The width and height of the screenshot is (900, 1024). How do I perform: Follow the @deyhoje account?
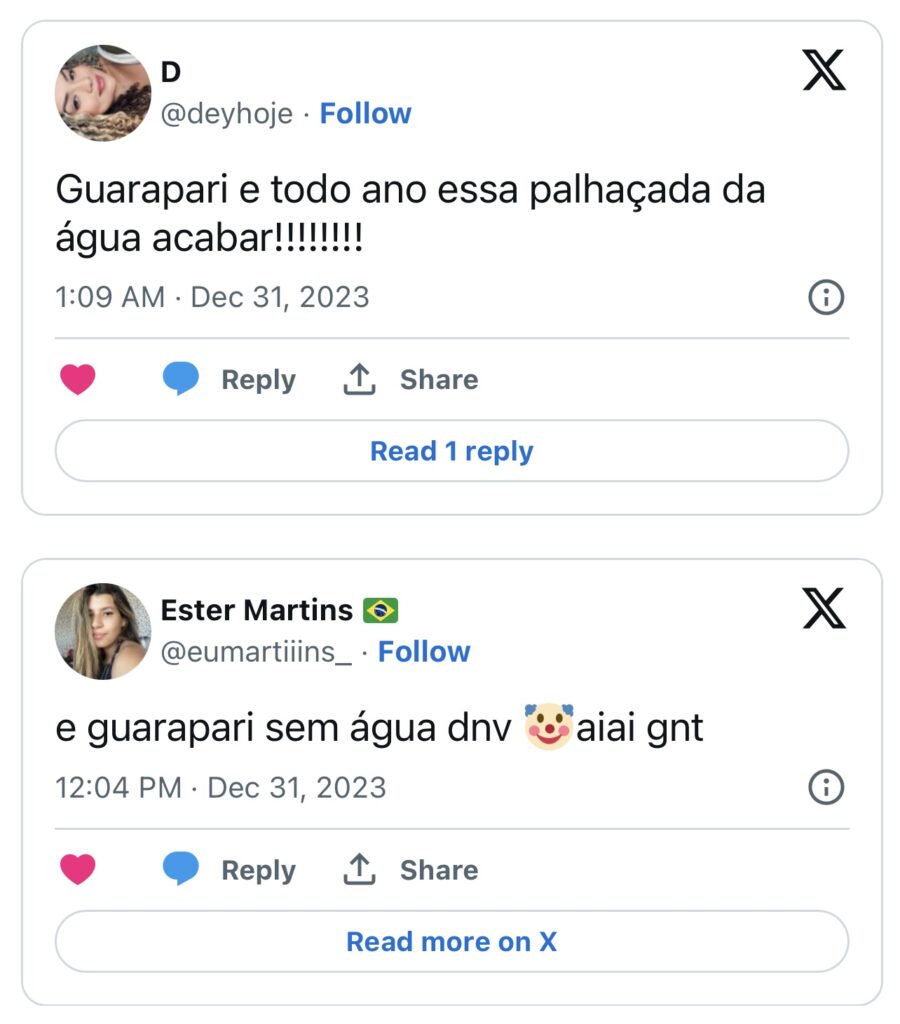pos(365,114)
